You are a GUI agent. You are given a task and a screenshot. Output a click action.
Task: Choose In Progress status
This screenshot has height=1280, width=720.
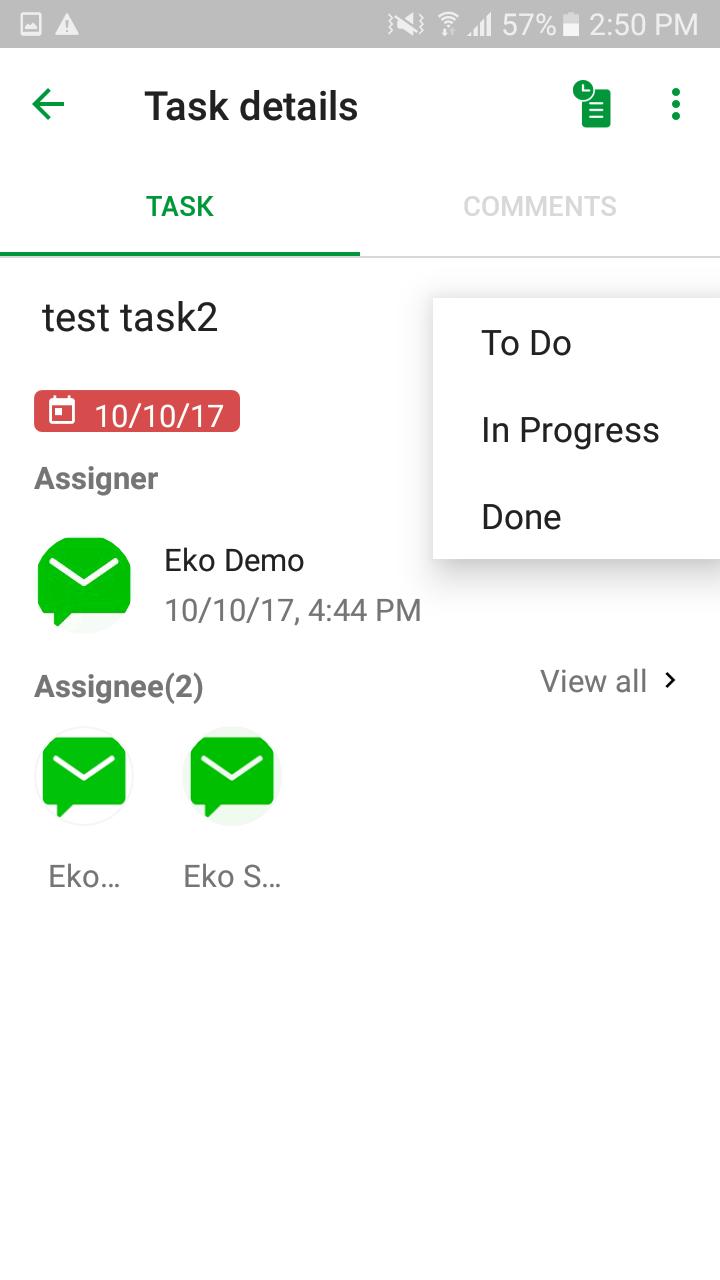tap(576, 430)
